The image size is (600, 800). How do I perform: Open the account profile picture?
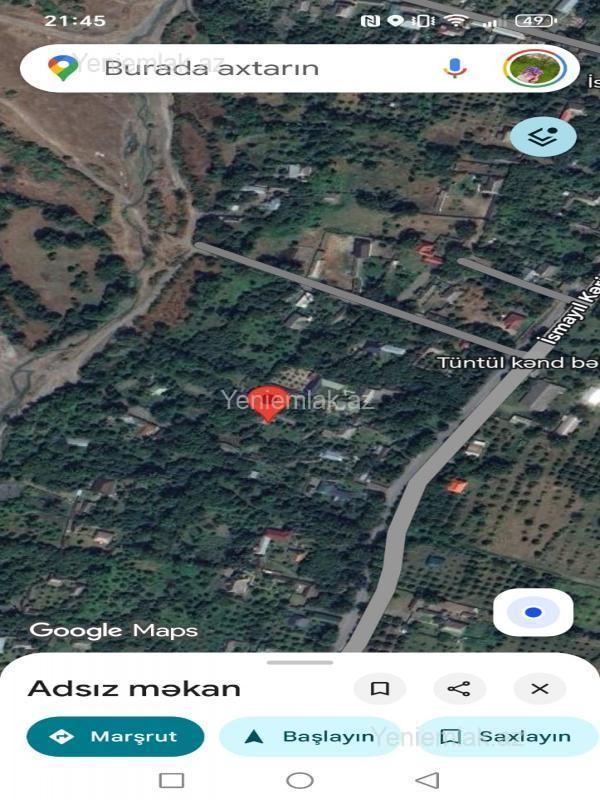(534, 68)
